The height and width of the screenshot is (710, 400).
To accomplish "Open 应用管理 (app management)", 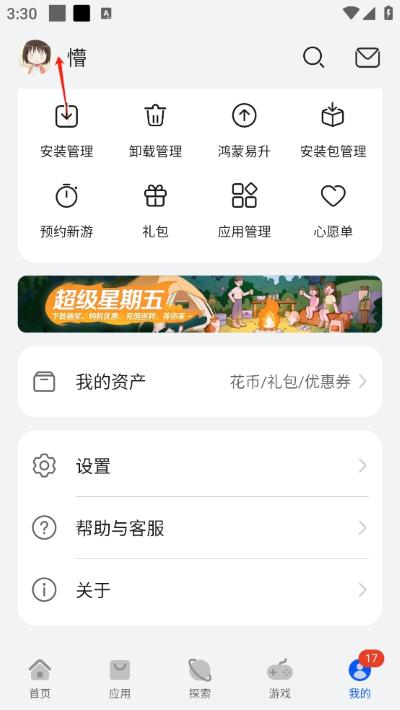I will (x=244, y=211).
